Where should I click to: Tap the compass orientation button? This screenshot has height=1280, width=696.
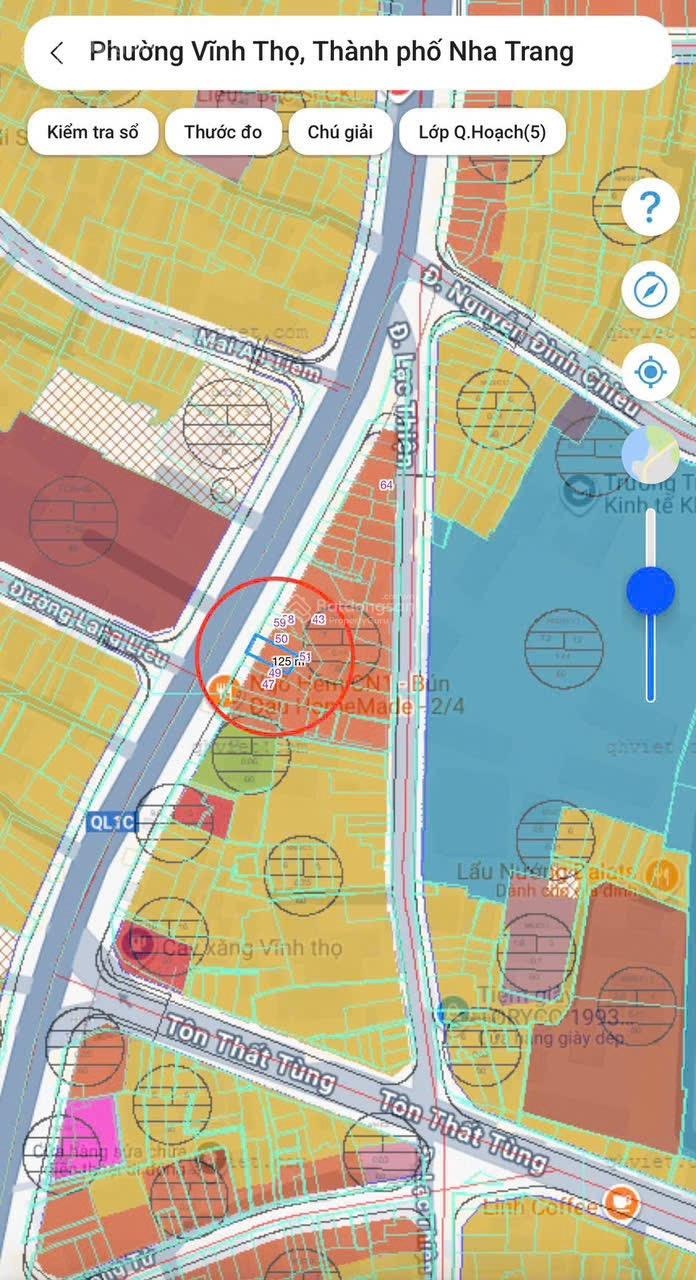(650, 290)
